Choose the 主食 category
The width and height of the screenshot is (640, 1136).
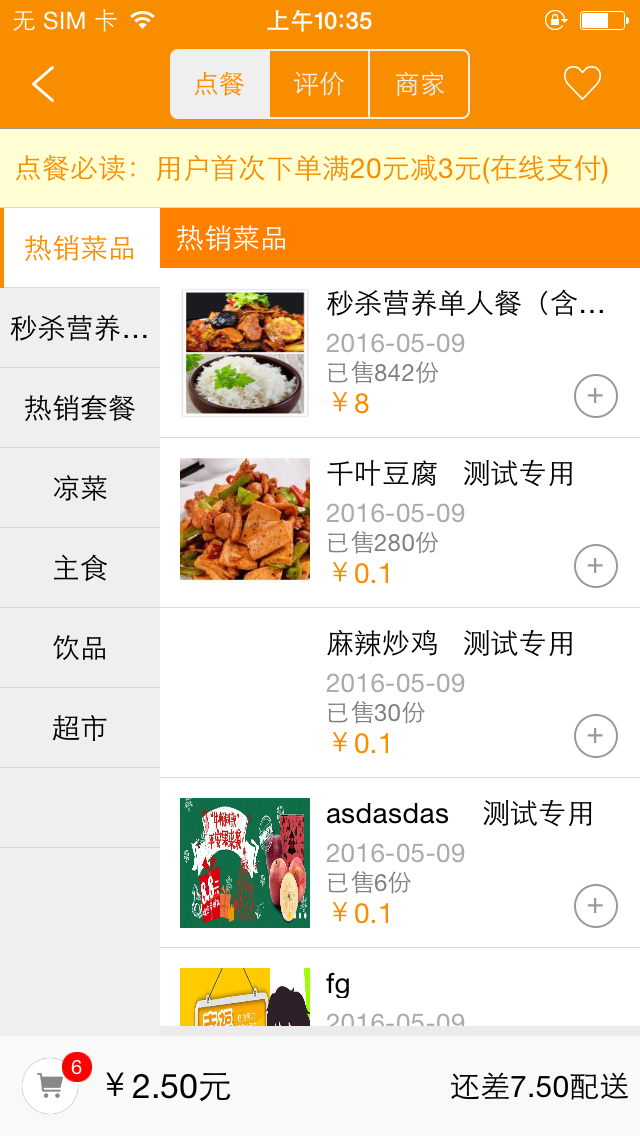pyautogui.click(x=80, y=568)
